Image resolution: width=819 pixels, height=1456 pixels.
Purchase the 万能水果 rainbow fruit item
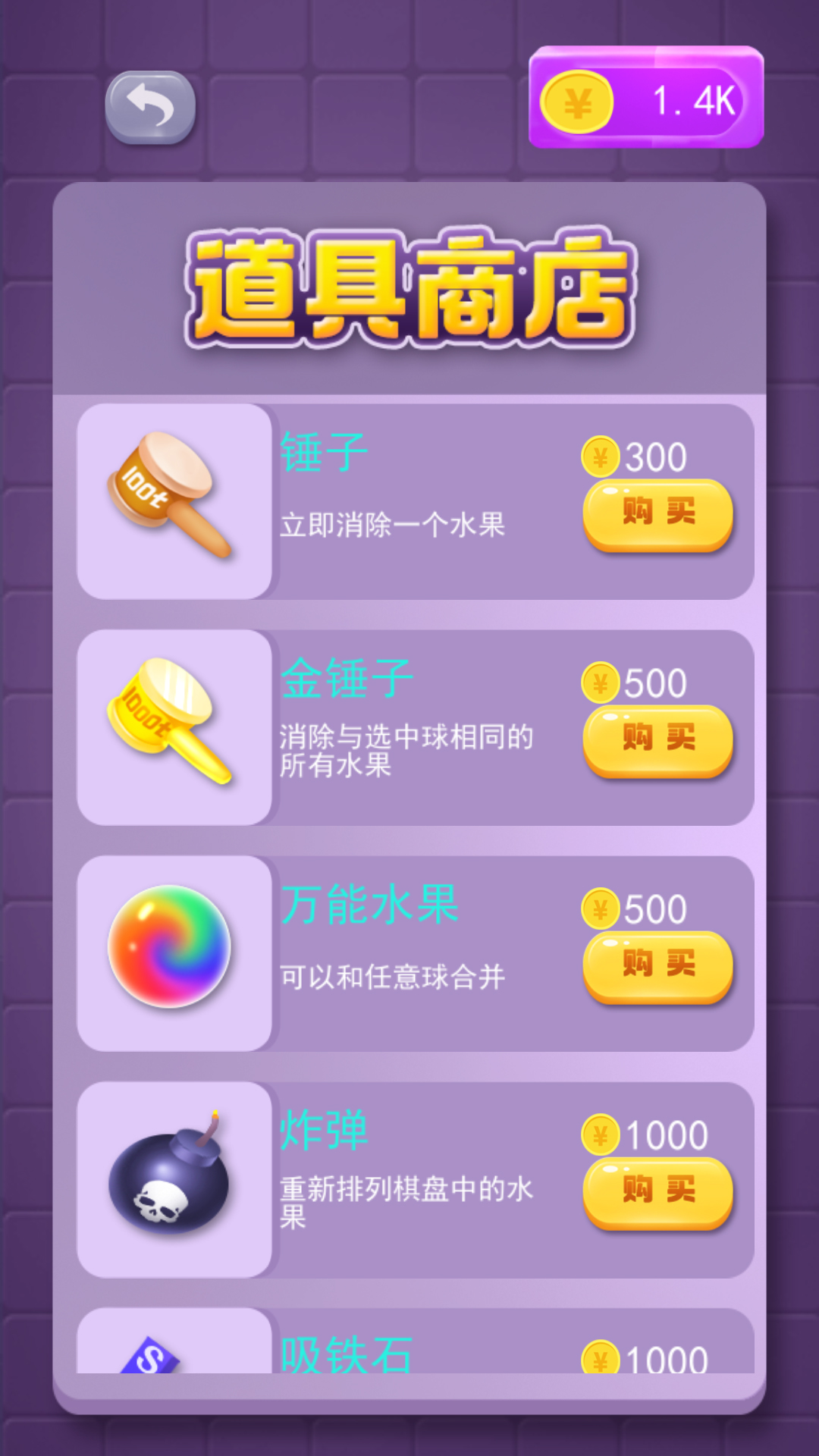click(x=657, y=967)
